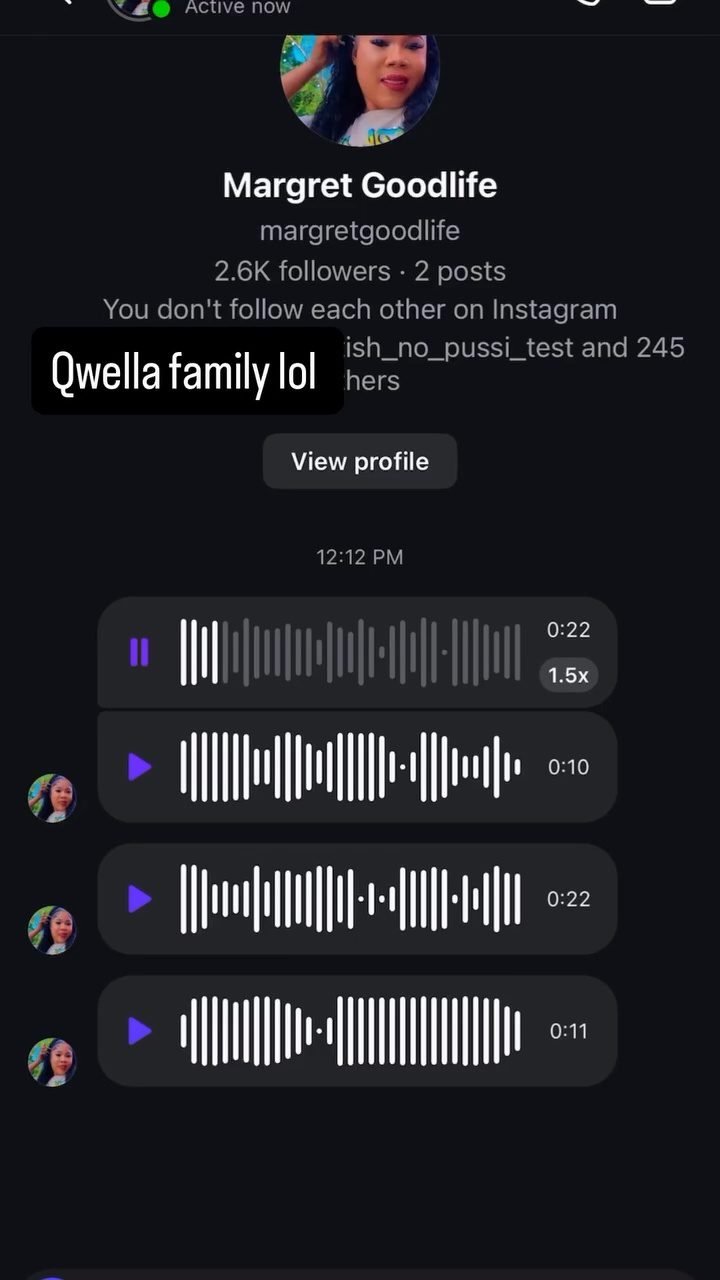Screen dimensions: 720x1280
Task: Pause the currently playing voice message
Action: click(x=139, y=653)
